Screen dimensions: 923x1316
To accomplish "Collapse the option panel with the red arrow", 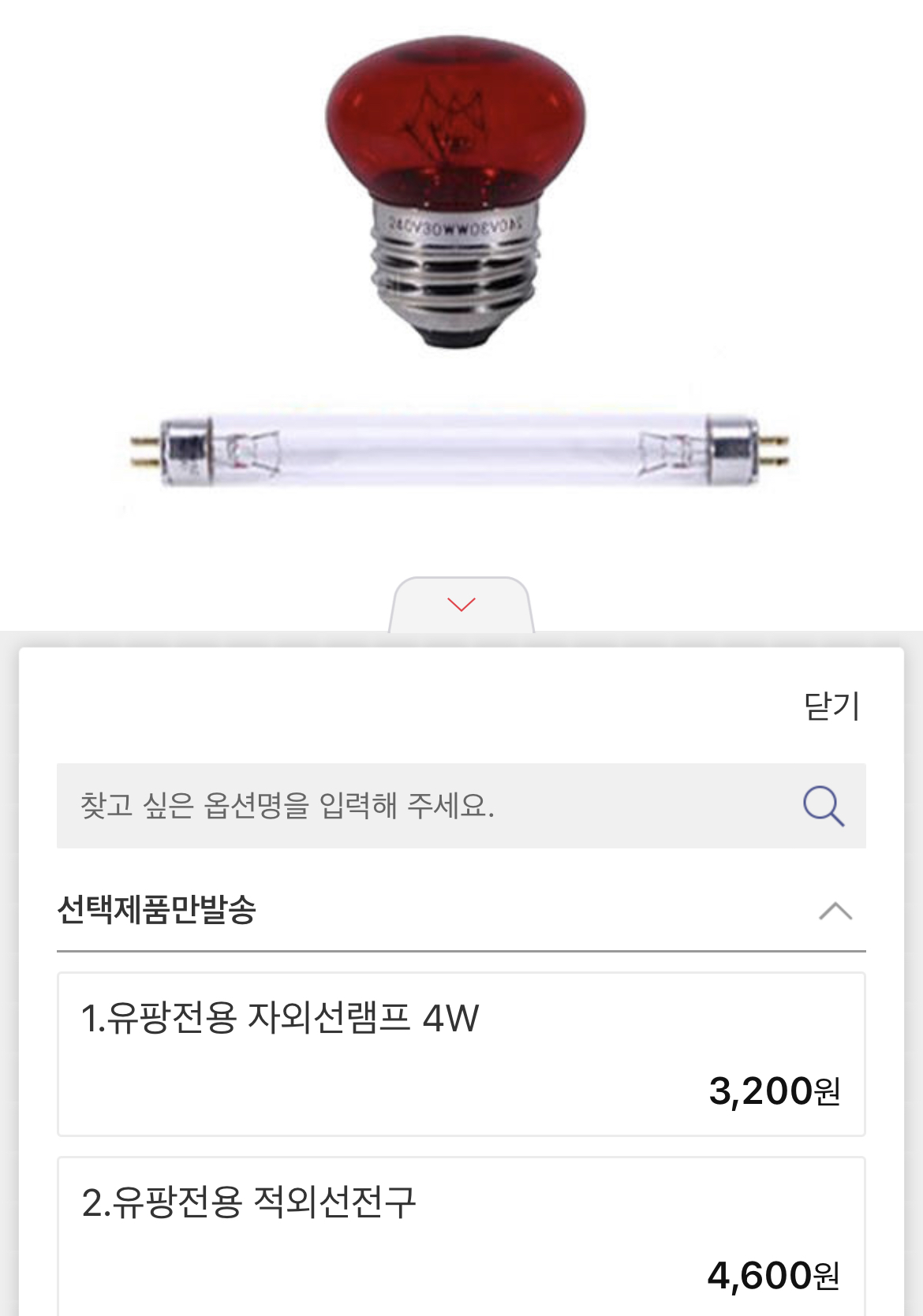I will point(461,605).
